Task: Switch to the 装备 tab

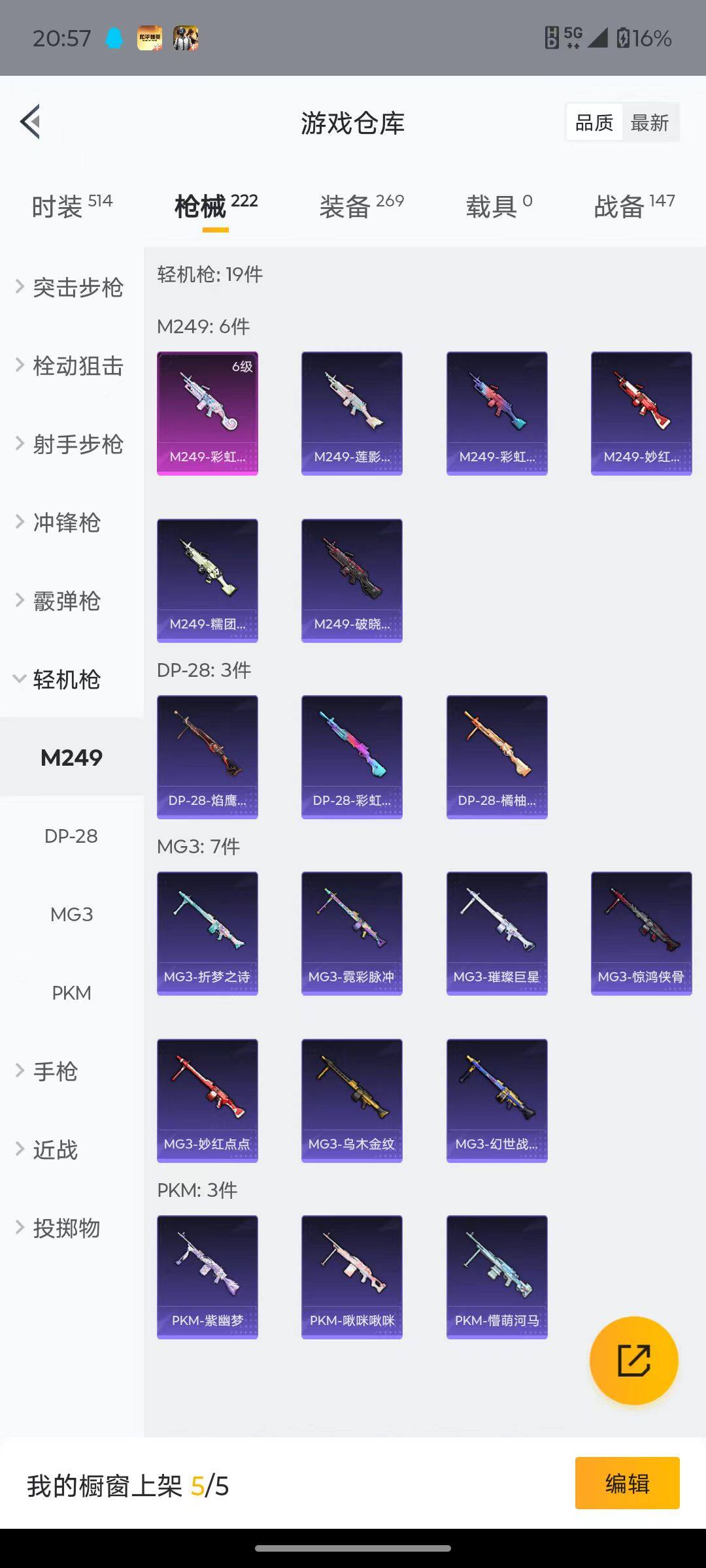Action: [x=361, y=206]
